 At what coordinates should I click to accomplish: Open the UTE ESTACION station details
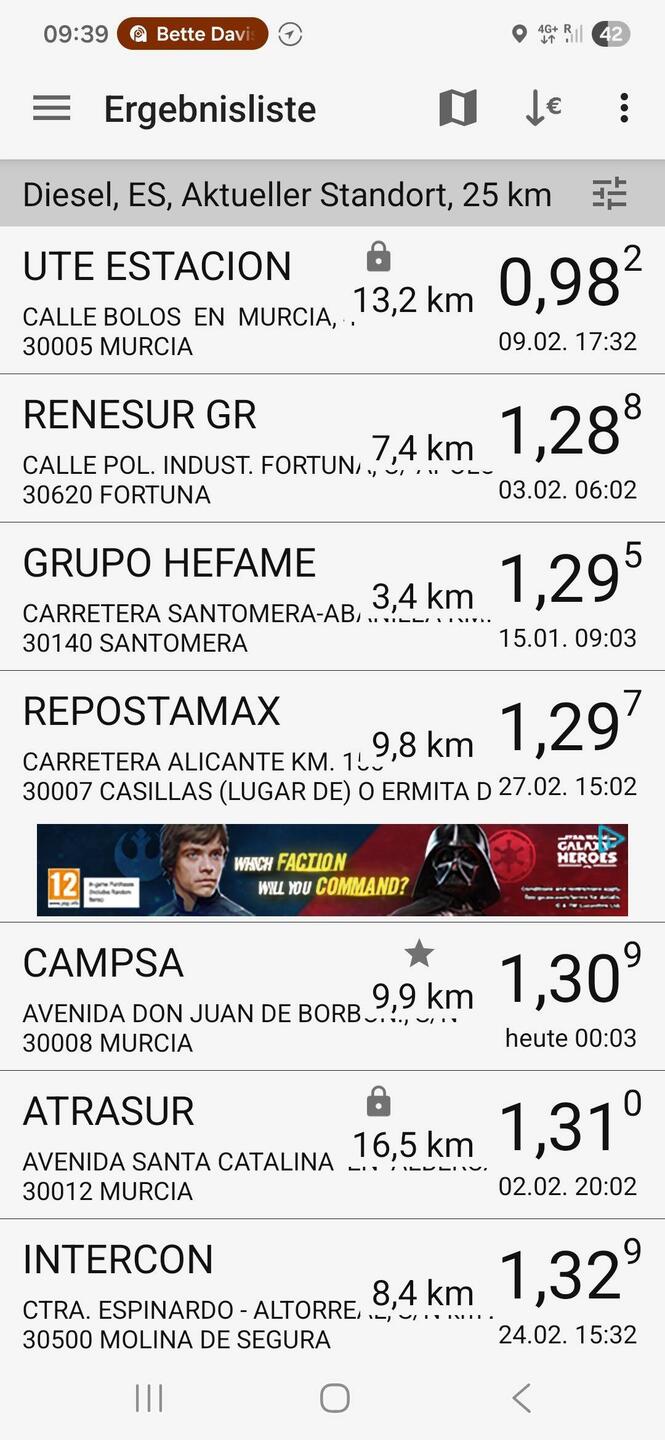pyautogui.click(x=200, y=300)
